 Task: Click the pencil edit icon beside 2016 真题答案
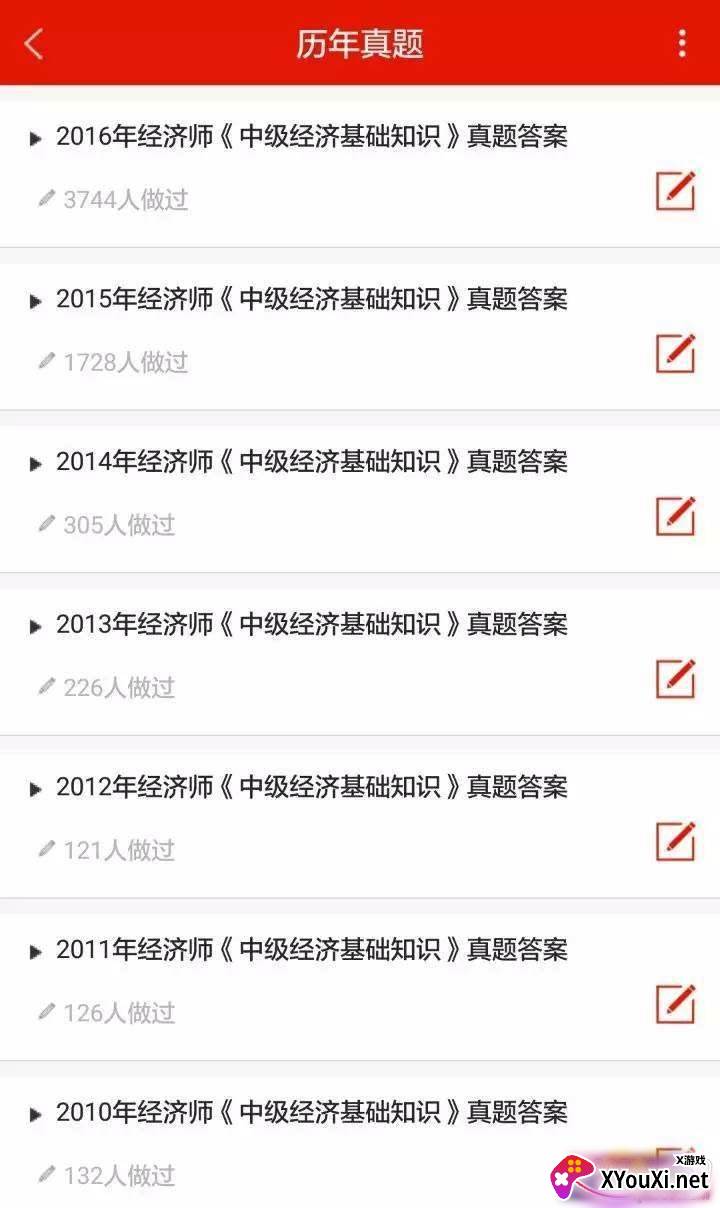[677, 187]
